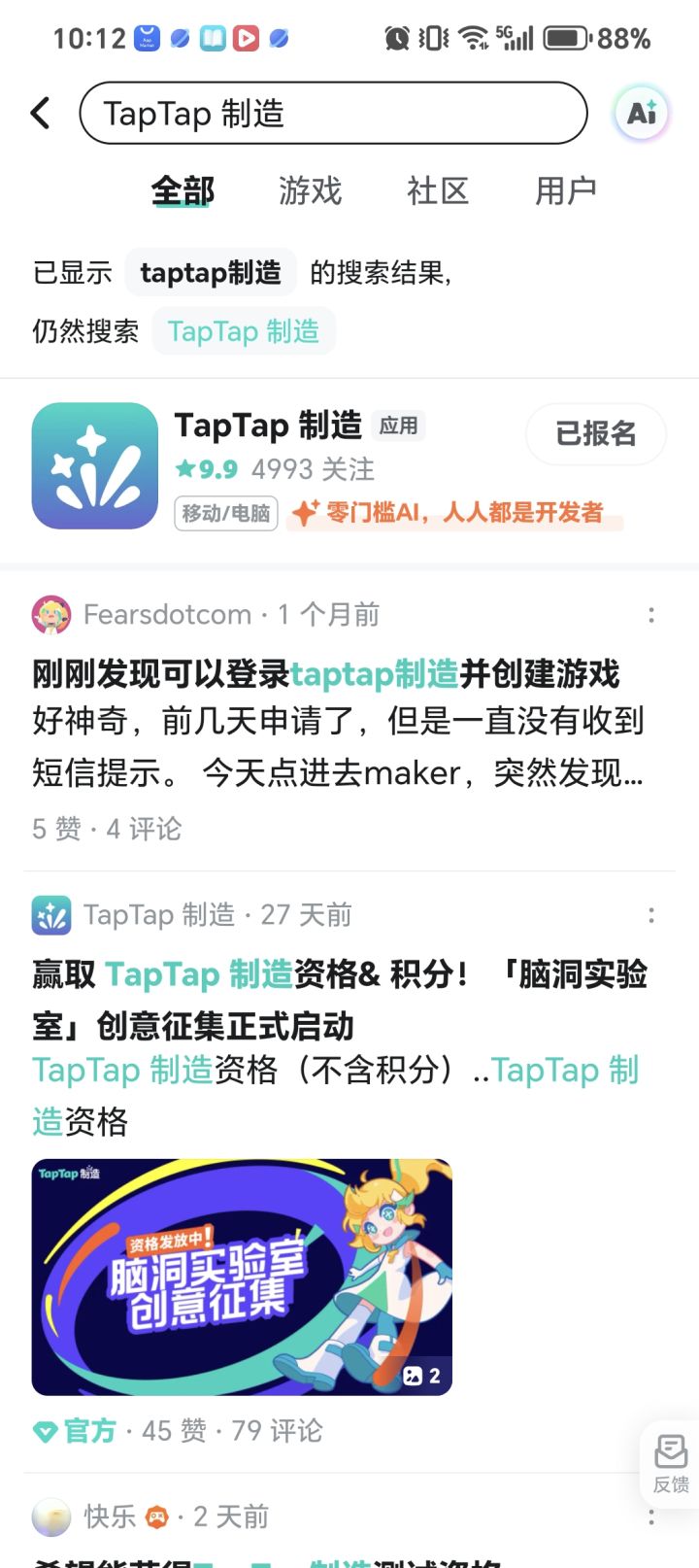
Task: Tap the search input field
Action: (x=333, y=113)
